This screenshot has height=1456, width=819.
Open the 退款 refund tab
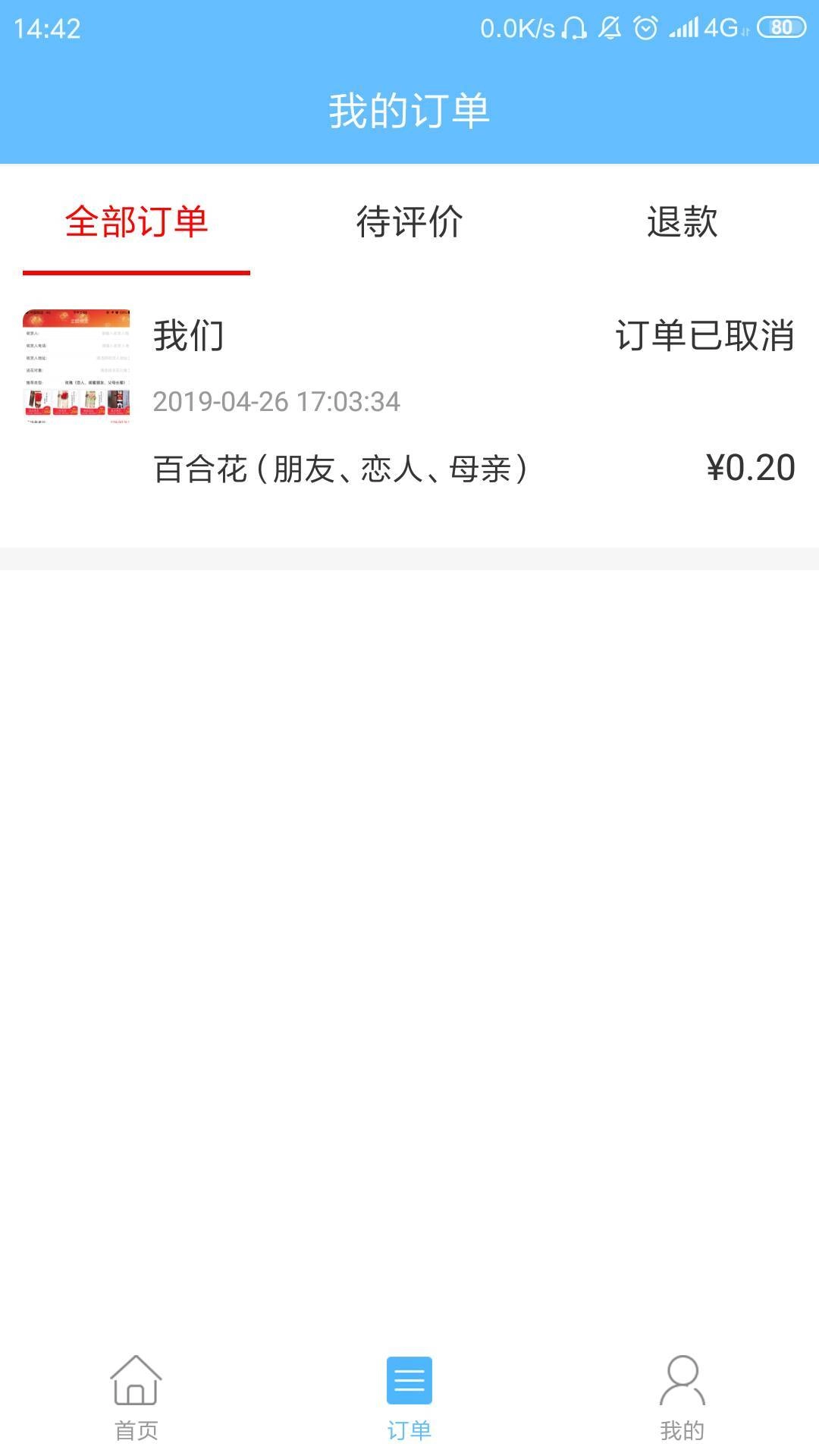coord(681,221)
